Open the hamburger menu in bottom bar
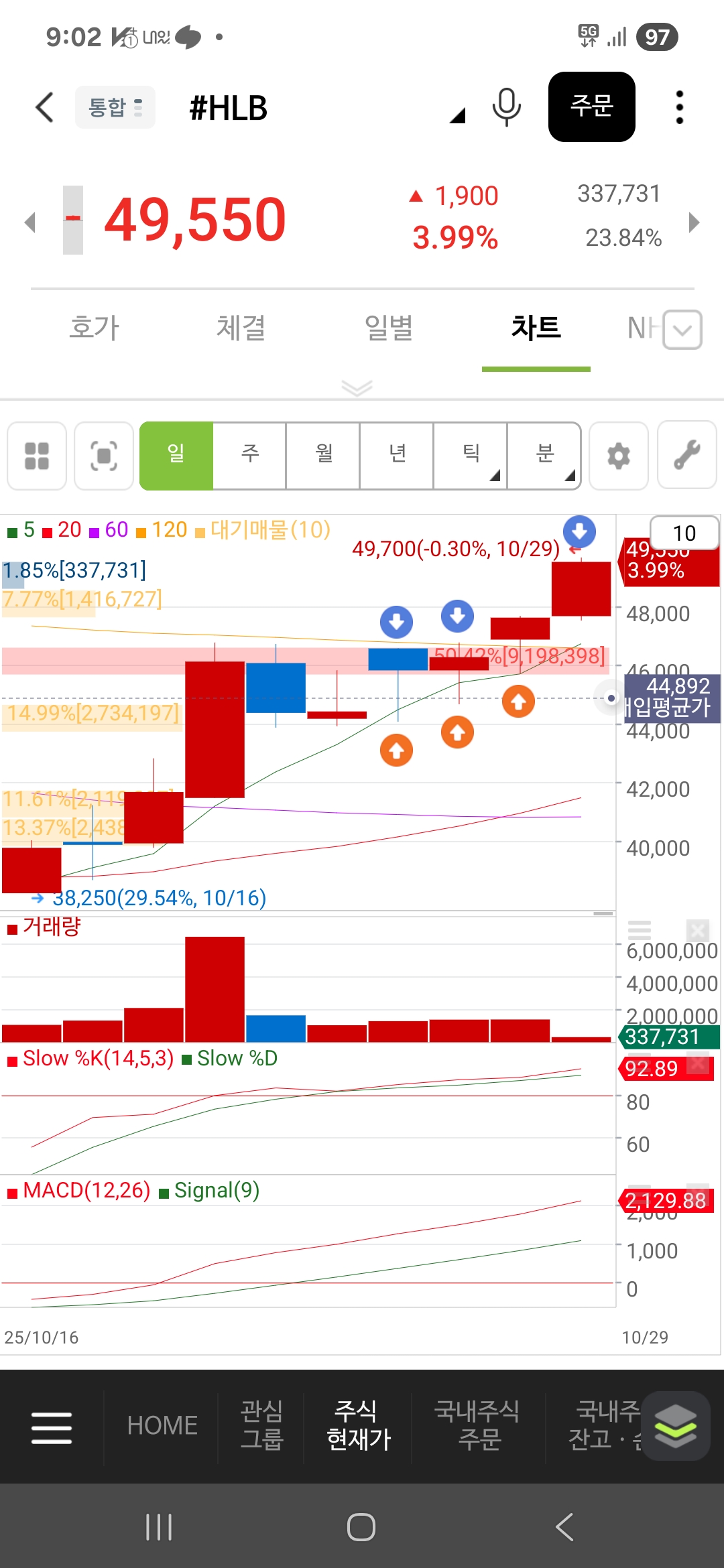The height and width of the screenshot is (1568, 724). (52, 1427)
